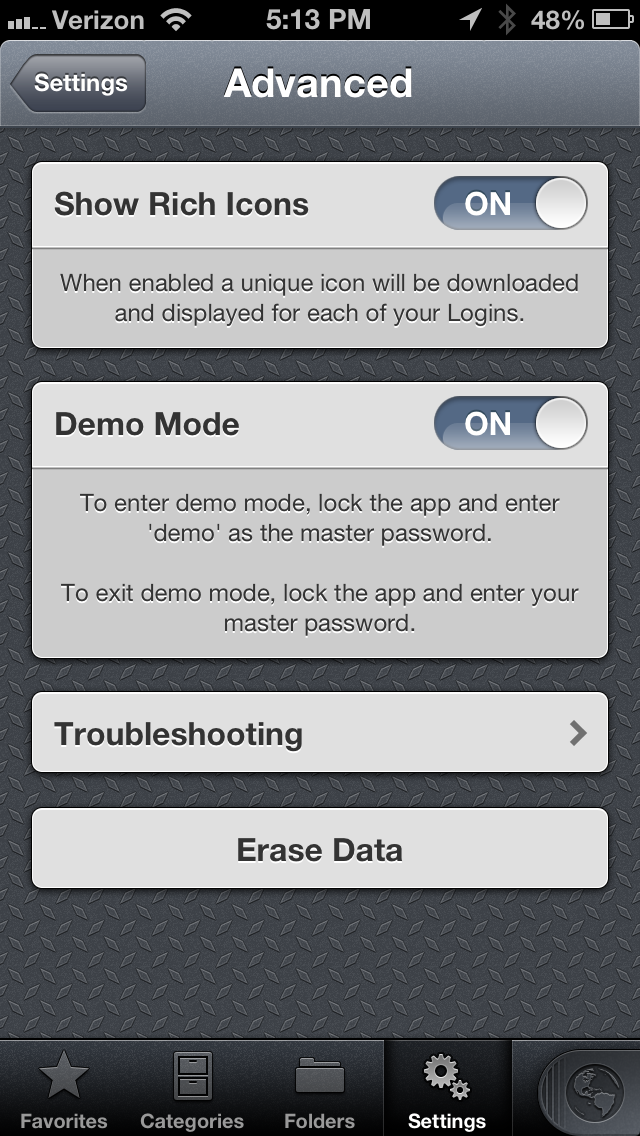Disable the Demo Mode switch
This screenshot has width=640, height=1136.
coord(510,424)
